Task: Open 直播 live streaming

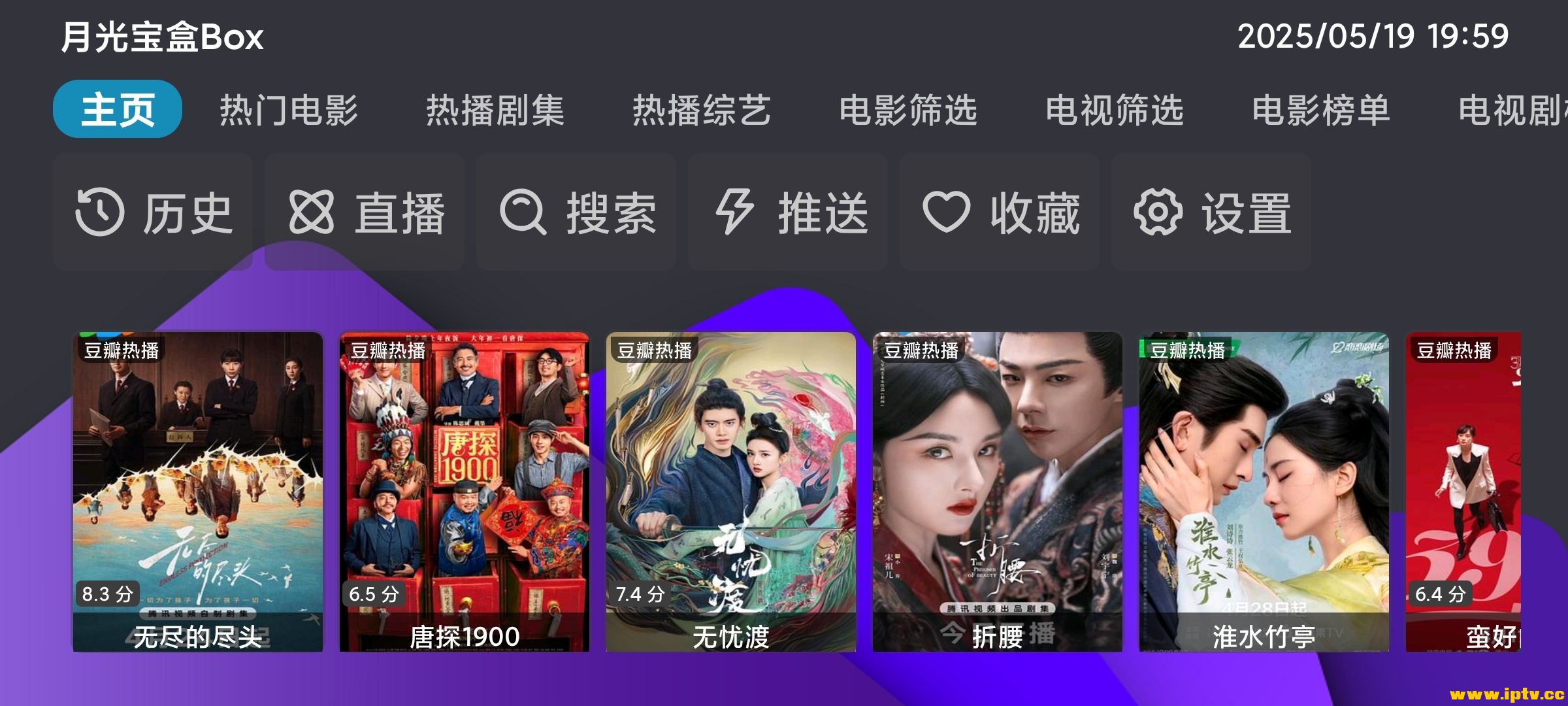Action: (x=365, y=212)
